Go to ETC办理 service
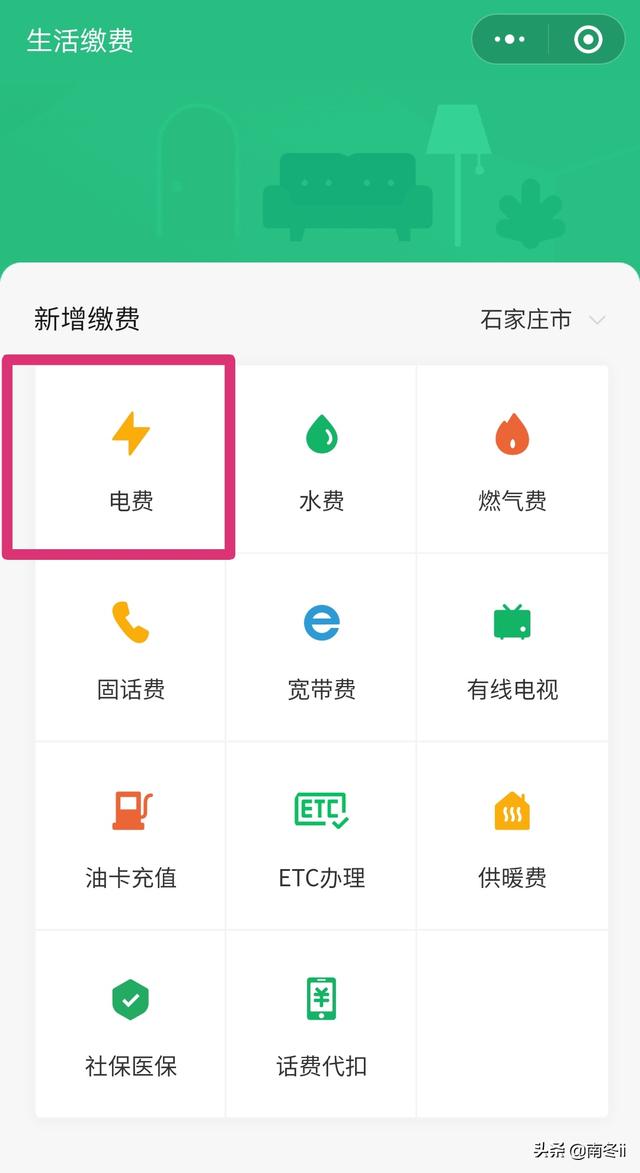The width and height of the screenshot is (640, 1173). tap(321, 836)
